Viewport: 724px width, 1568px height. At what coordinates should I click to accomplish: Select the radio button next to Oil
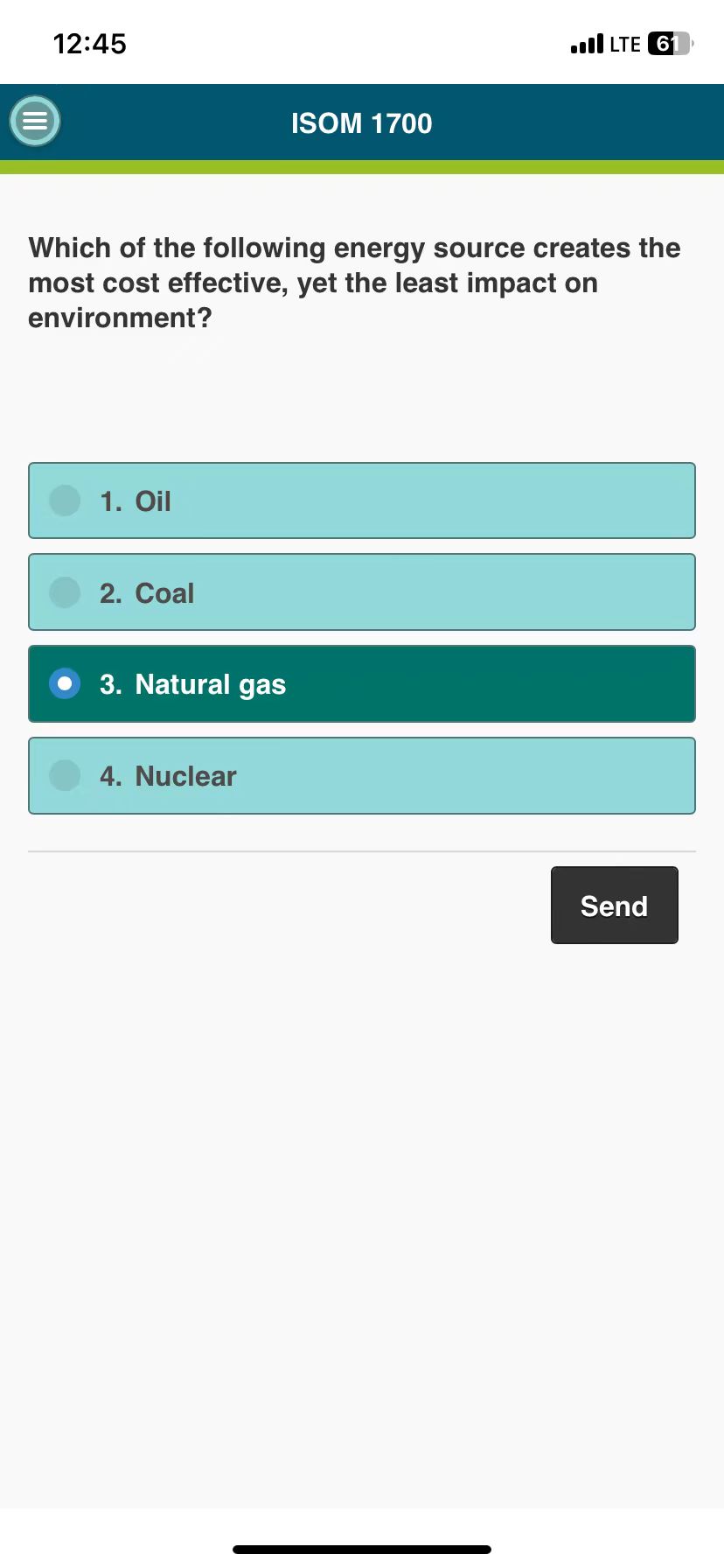tap(64, 500)
